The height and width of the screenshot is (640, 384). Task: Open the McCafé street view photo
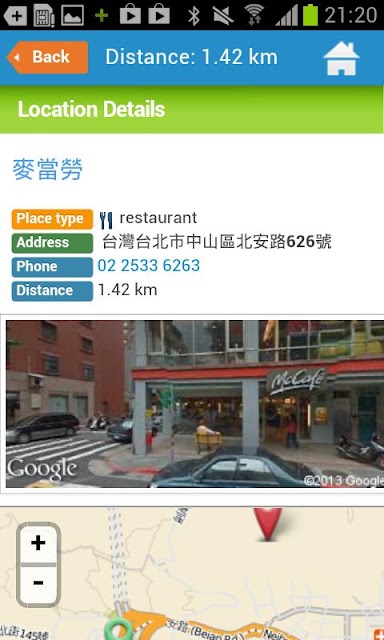(195, 404)
